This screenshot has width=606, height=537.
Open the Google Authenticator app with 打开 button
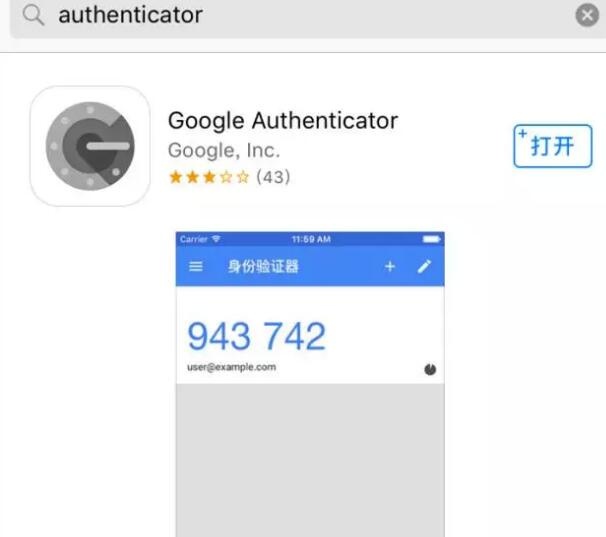click(552, 146)
